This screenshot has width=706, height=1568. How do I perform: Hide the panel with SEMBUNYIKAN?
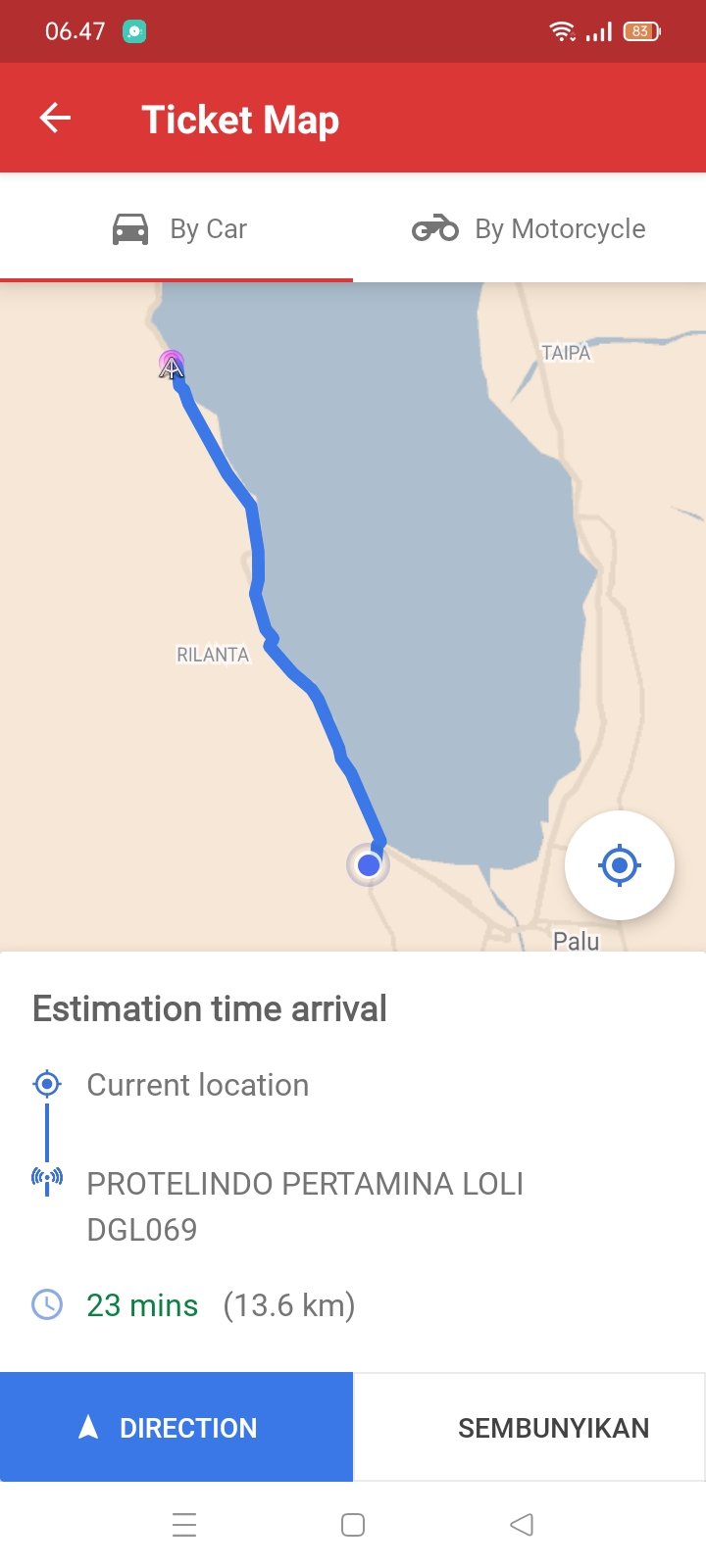[x=529, y=1427]
